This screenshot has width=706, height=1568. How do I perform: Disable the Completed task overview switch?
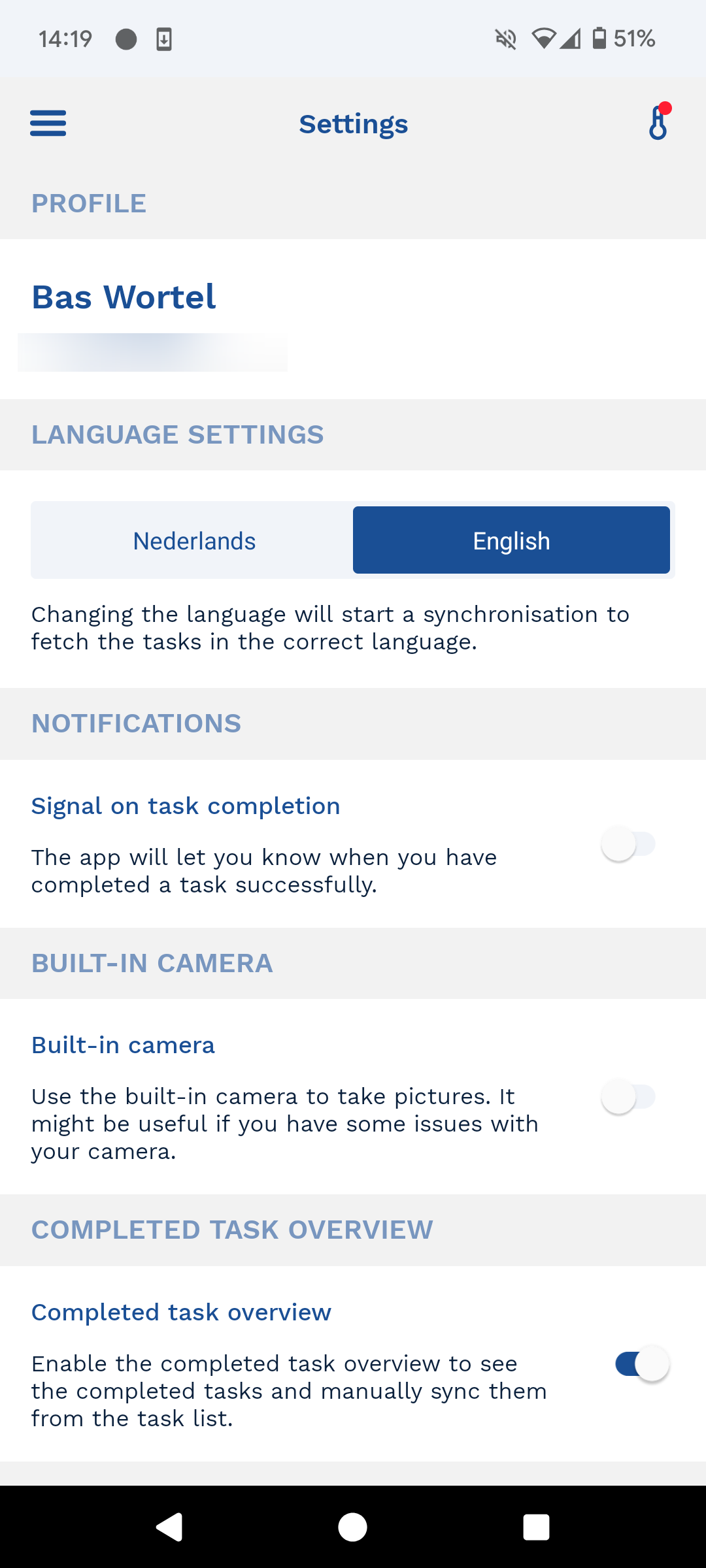(642, 1364)
